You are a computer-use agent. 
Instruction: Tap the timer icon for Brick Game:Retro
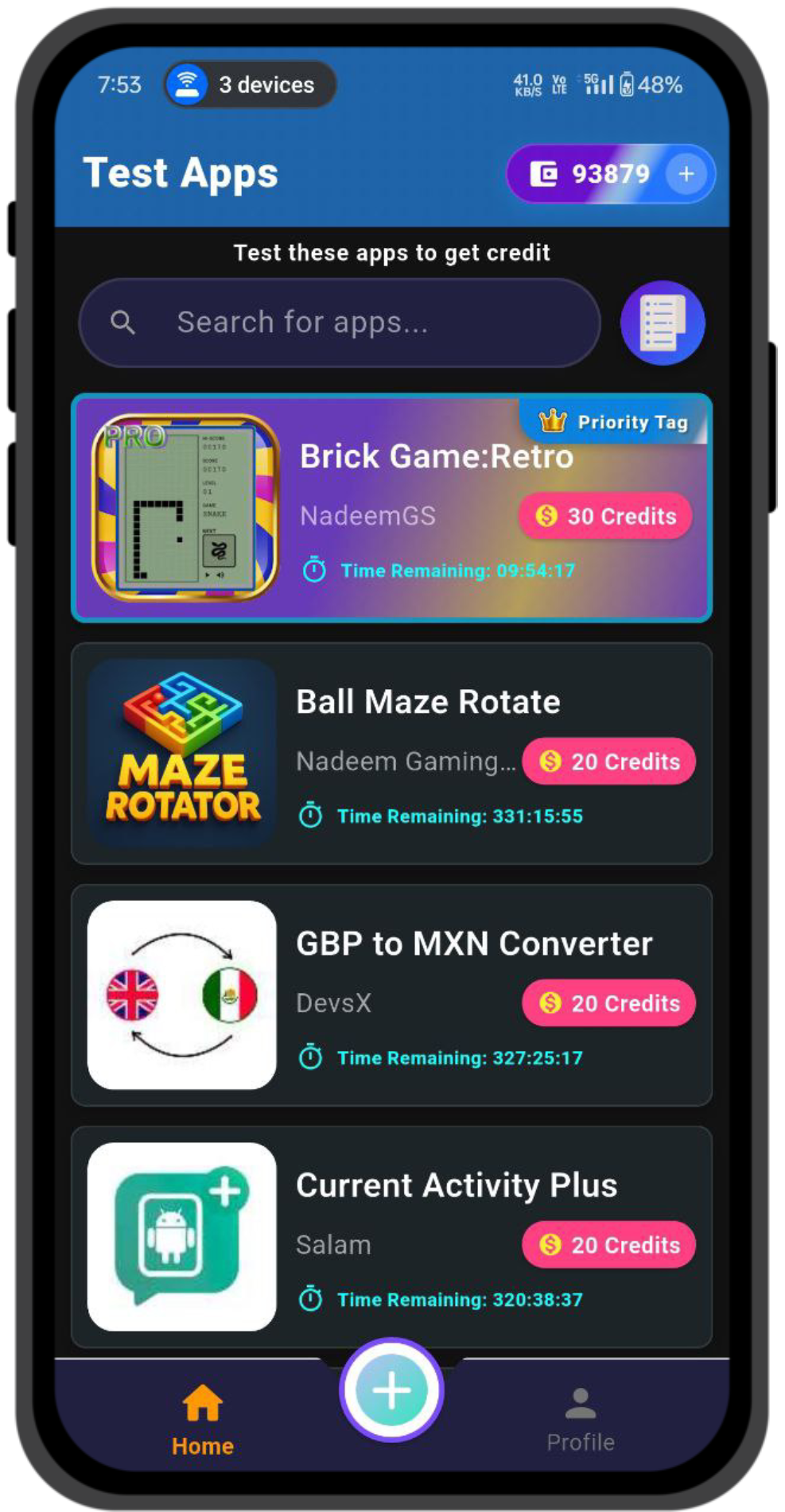coord(315,569)
